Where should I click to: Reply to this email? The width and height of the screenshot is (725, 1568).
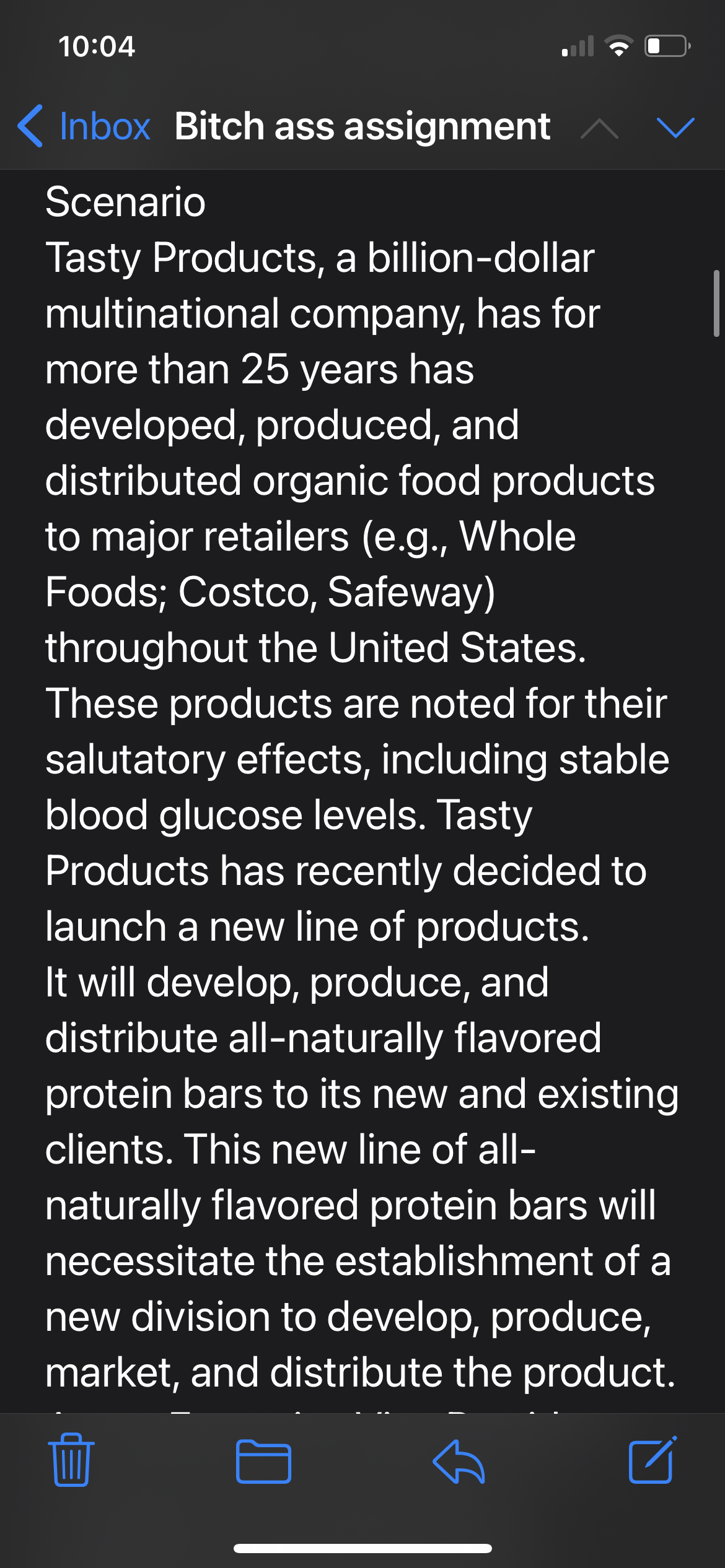[459, 1461]
